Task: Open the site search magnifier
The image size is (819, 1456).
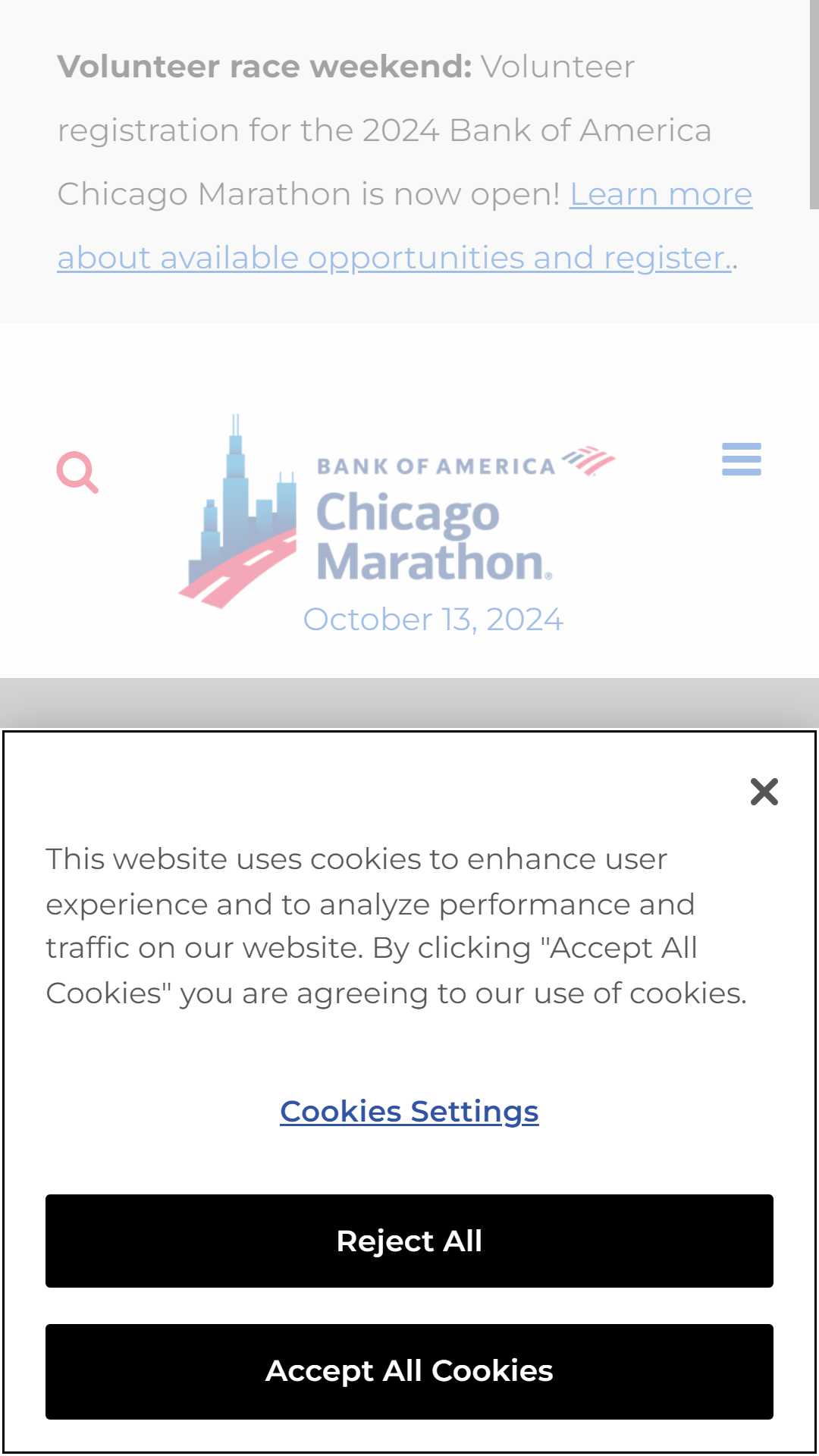Action: tap(77, 472)
